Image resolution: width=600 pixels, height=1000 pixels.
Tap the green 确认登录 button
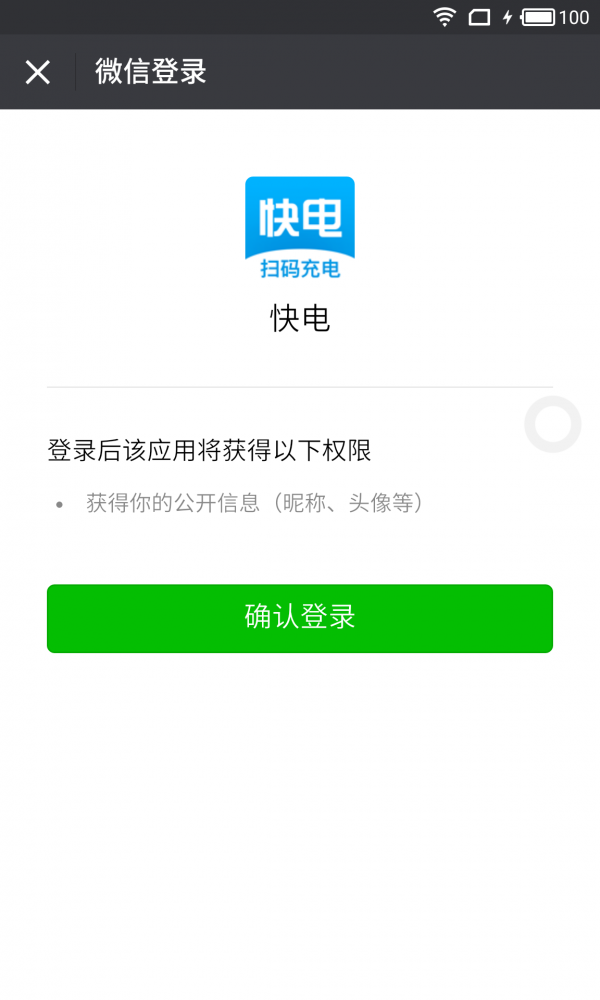pyautogui.click(x=300, y=618)
